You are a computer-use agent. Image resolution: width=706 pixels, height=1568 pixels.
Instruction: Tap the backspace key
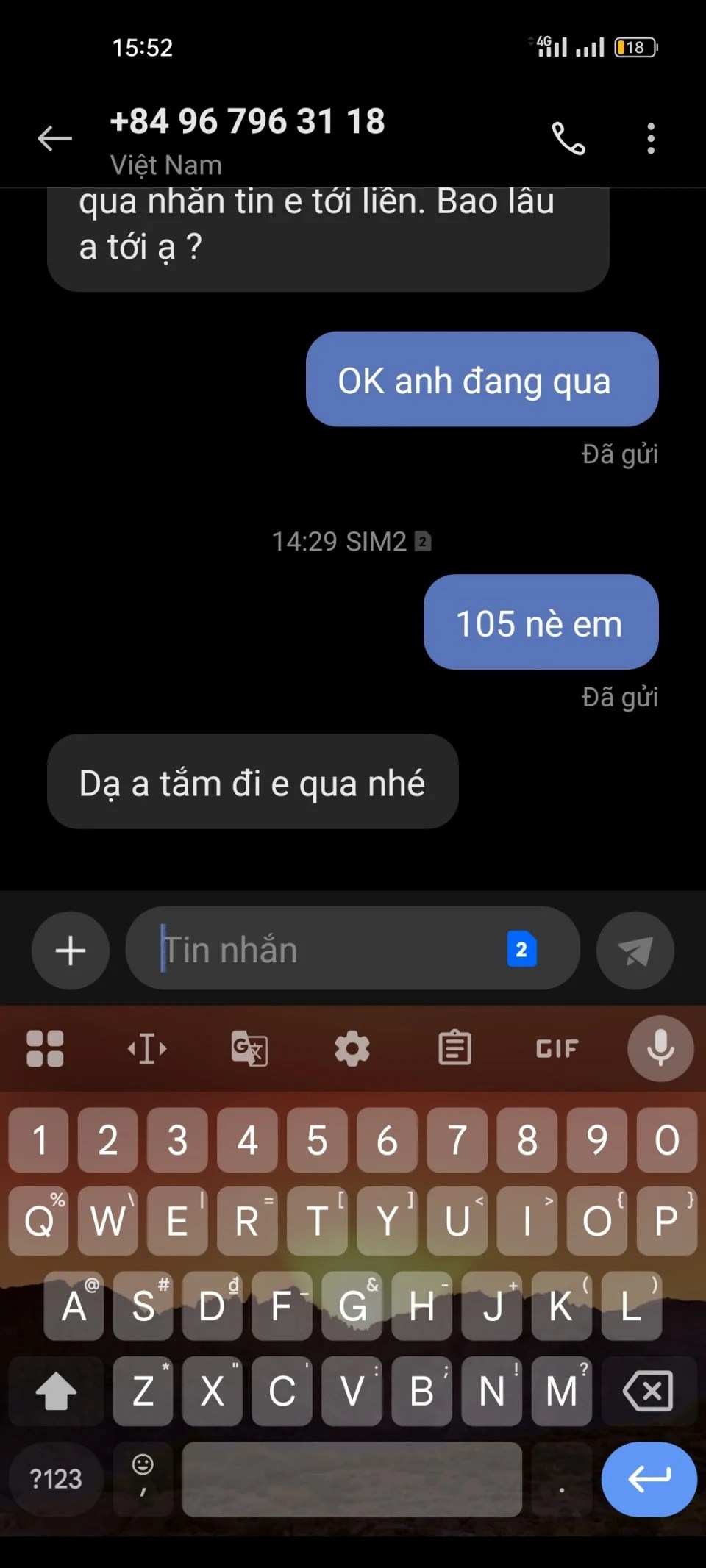[648, 1391]
